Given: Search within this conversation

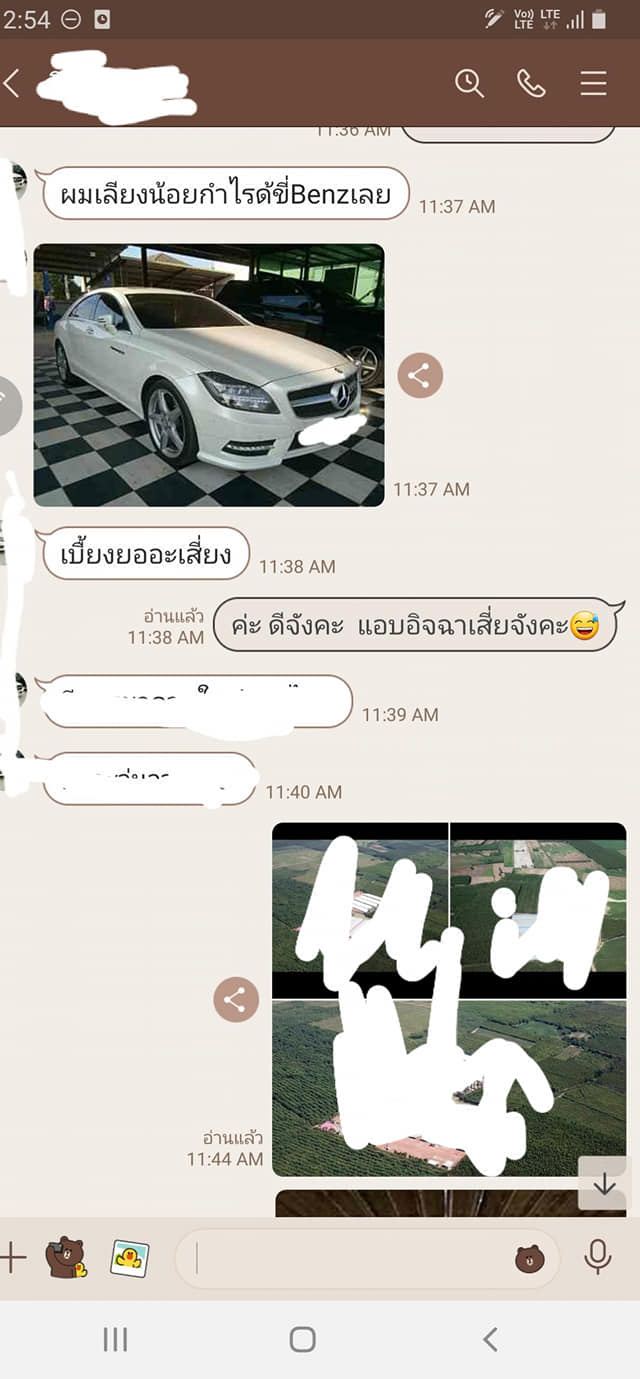Looking at the screenshot, I should pos(469,83).
